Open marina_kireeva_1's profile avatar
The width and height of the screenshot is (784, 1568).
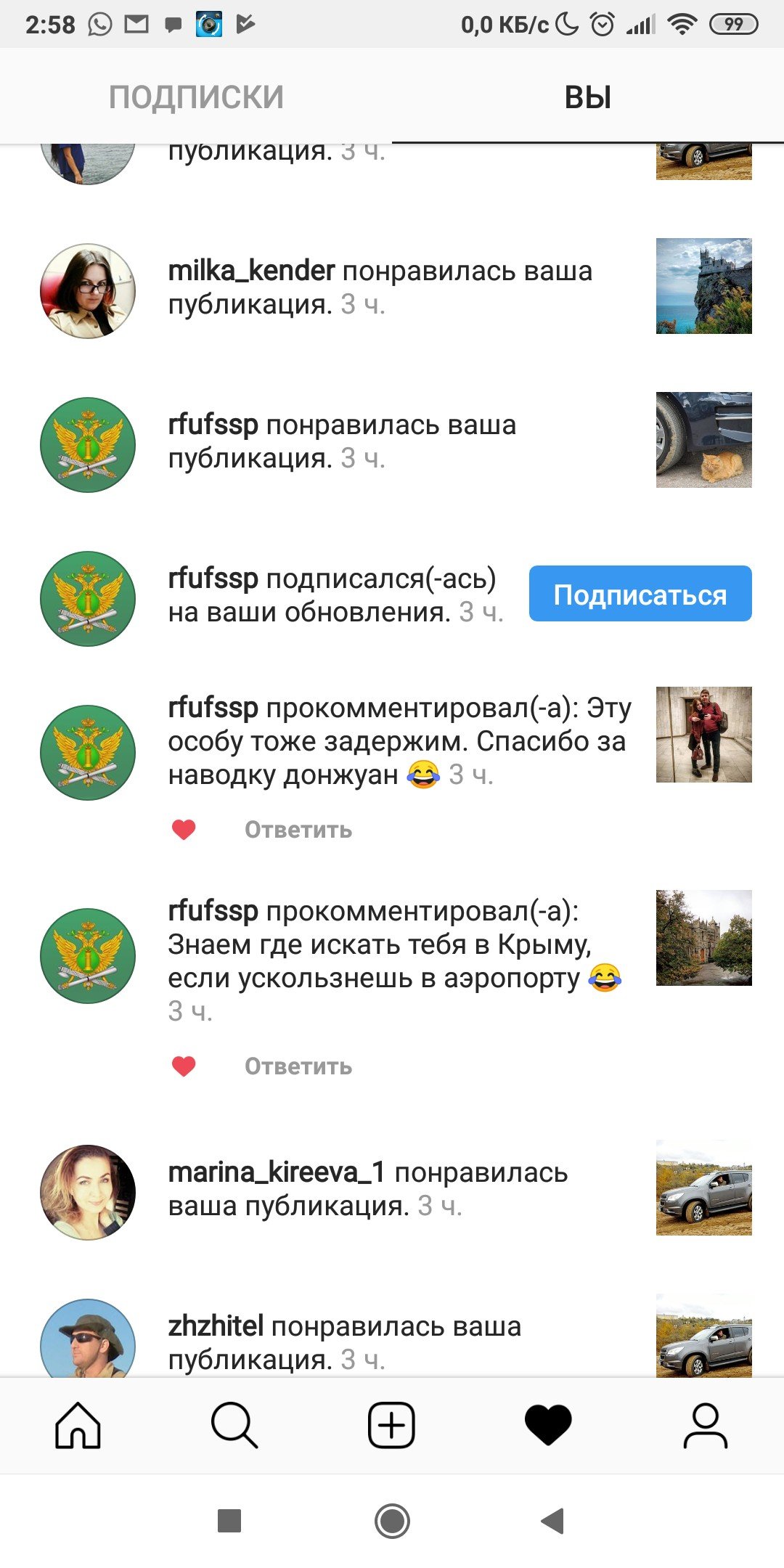pos(88,1192)
